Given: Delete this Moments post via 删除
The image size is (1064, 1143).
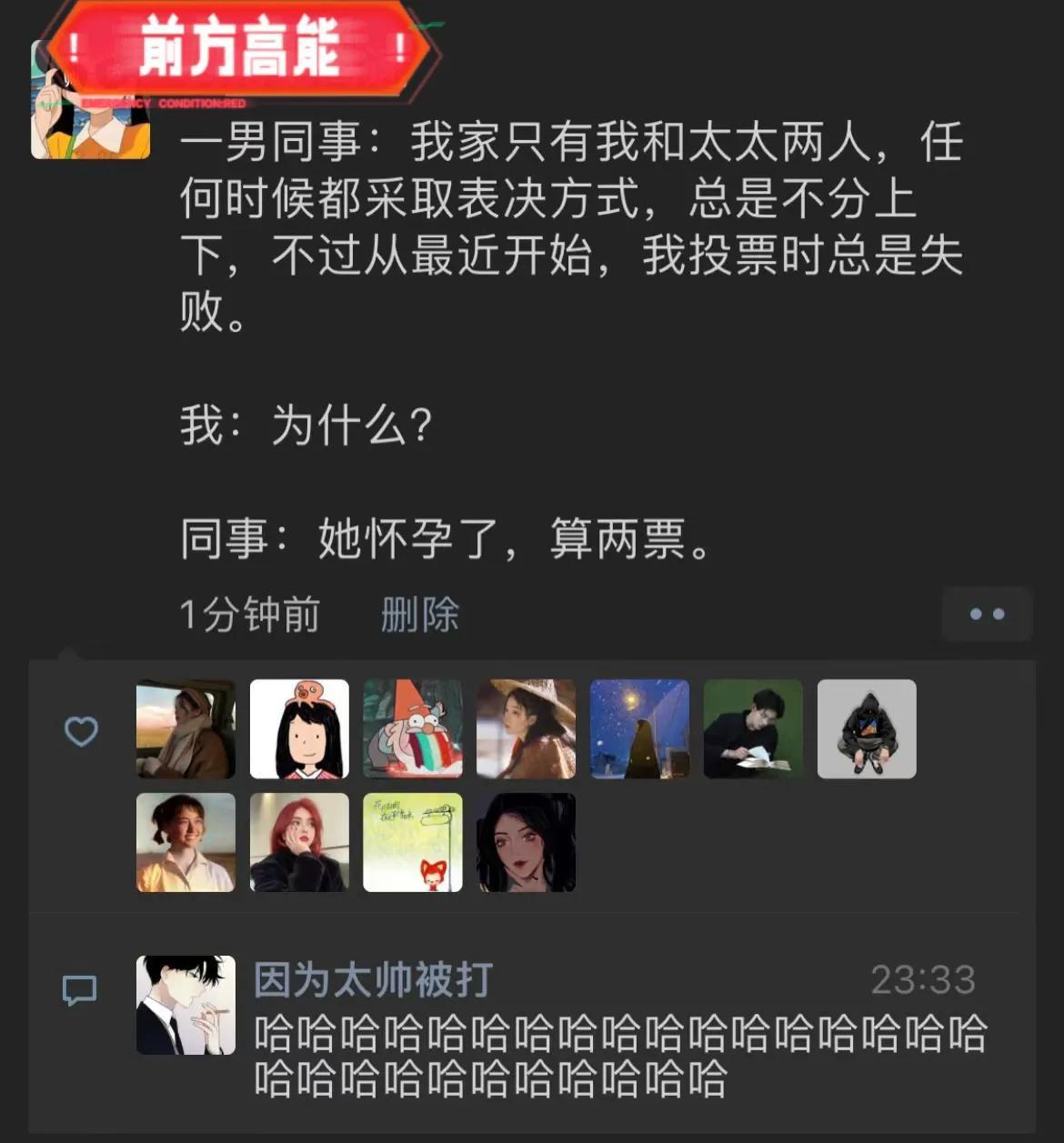Looking at the screenshot, I should tap(419, 616).
